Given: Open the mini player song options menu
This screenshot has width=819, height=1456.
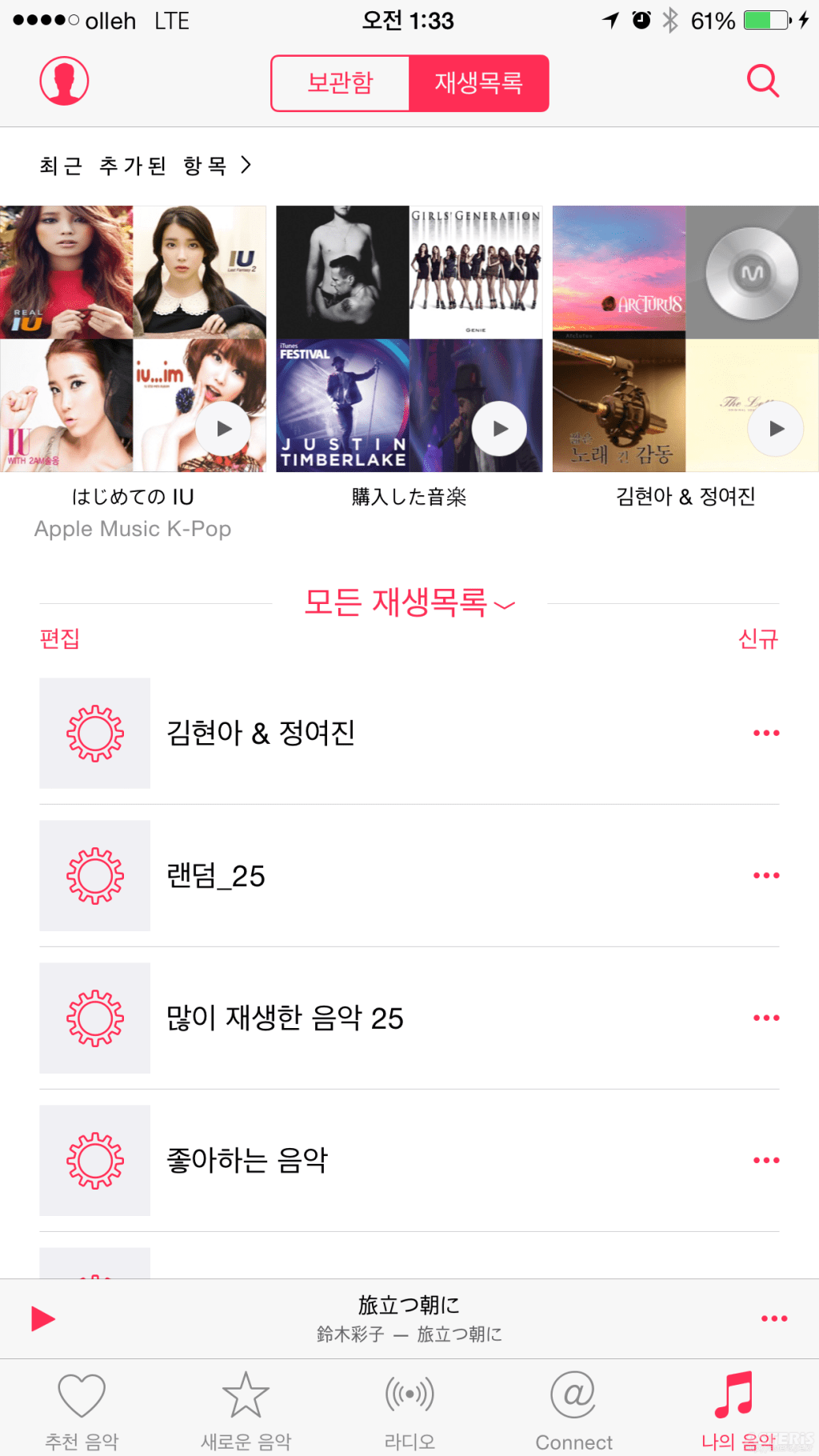Looking at the screenshot, I should (773, 1318).
